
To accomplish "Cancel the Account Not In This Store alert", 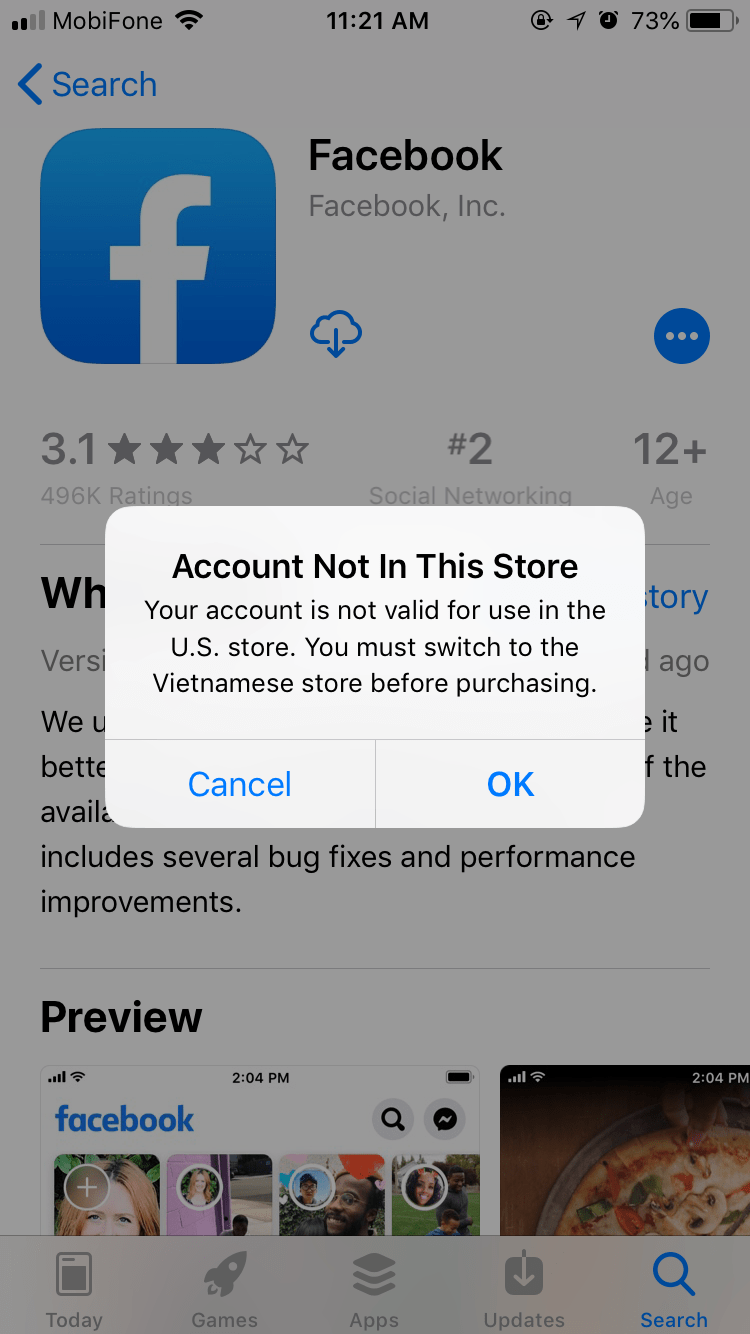I will (240, 784).
